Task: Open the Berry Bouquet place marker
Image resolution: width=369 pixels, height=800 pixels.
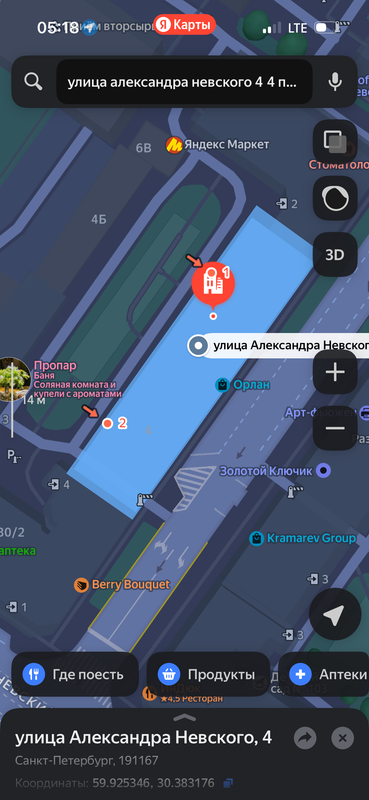Action: (122, 585)
